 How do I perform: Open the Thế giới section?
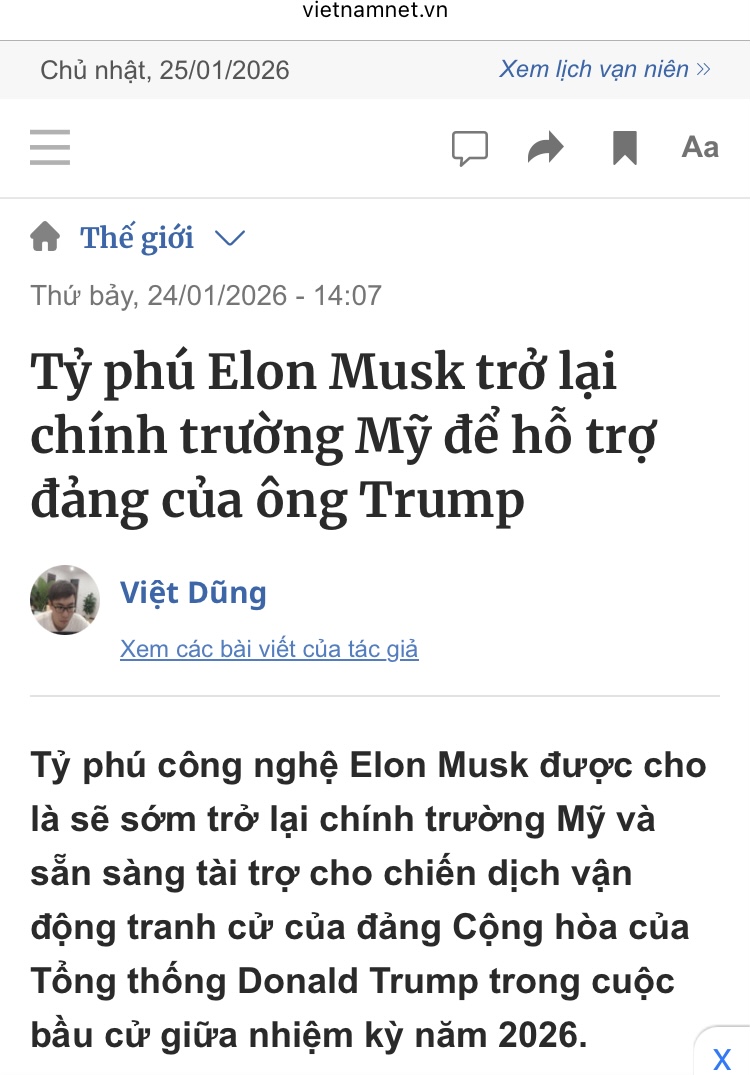137,238
